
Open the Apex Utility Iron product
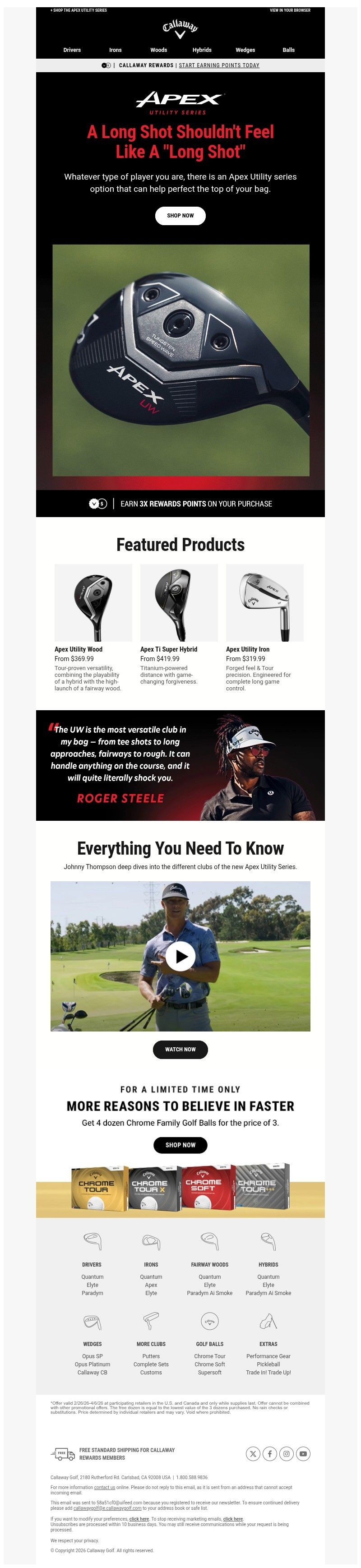(x=264, y=603)
